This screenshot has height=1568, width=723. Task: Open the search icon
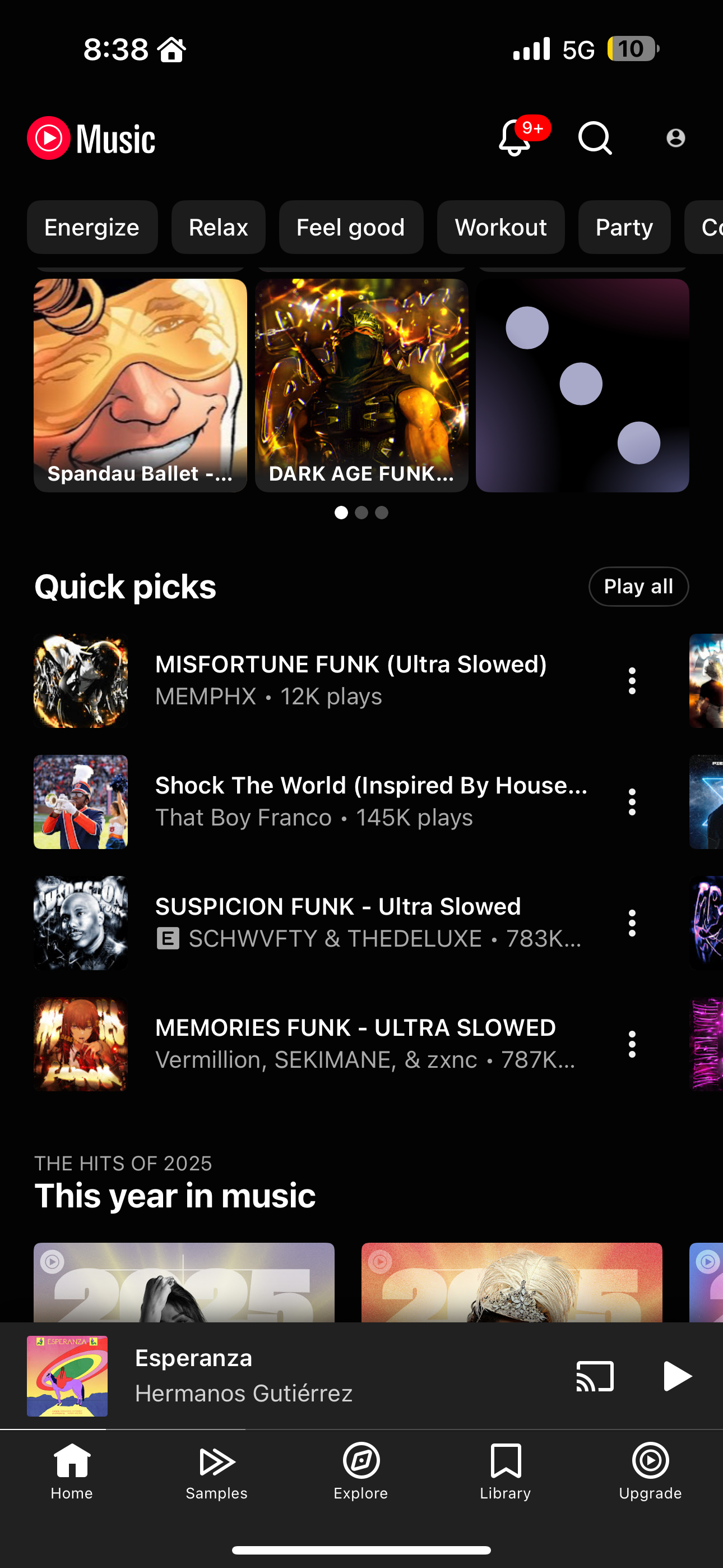pyautogui.click(x=595, y=138)
